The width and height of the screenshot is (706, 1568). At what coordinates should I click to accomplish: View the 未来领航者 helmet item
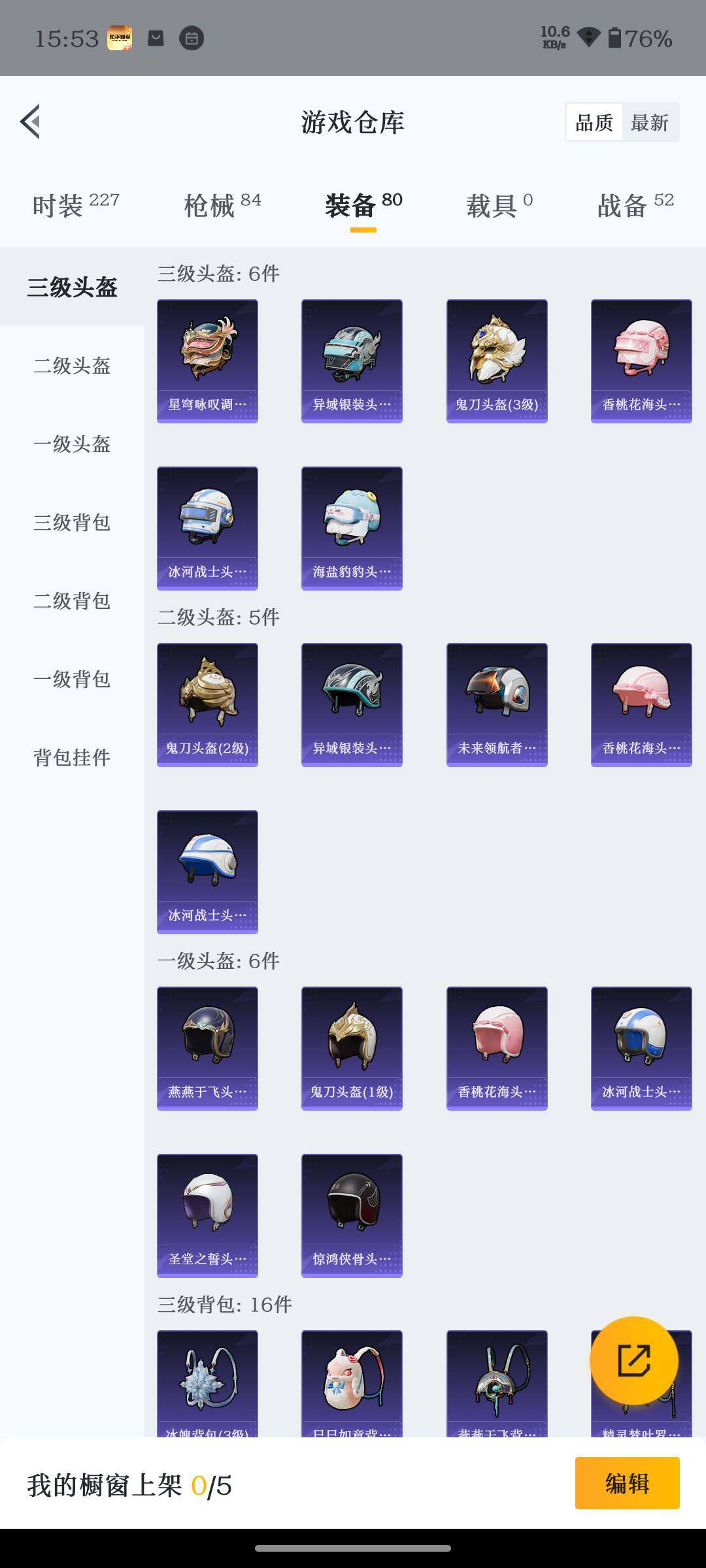(497, 704)
